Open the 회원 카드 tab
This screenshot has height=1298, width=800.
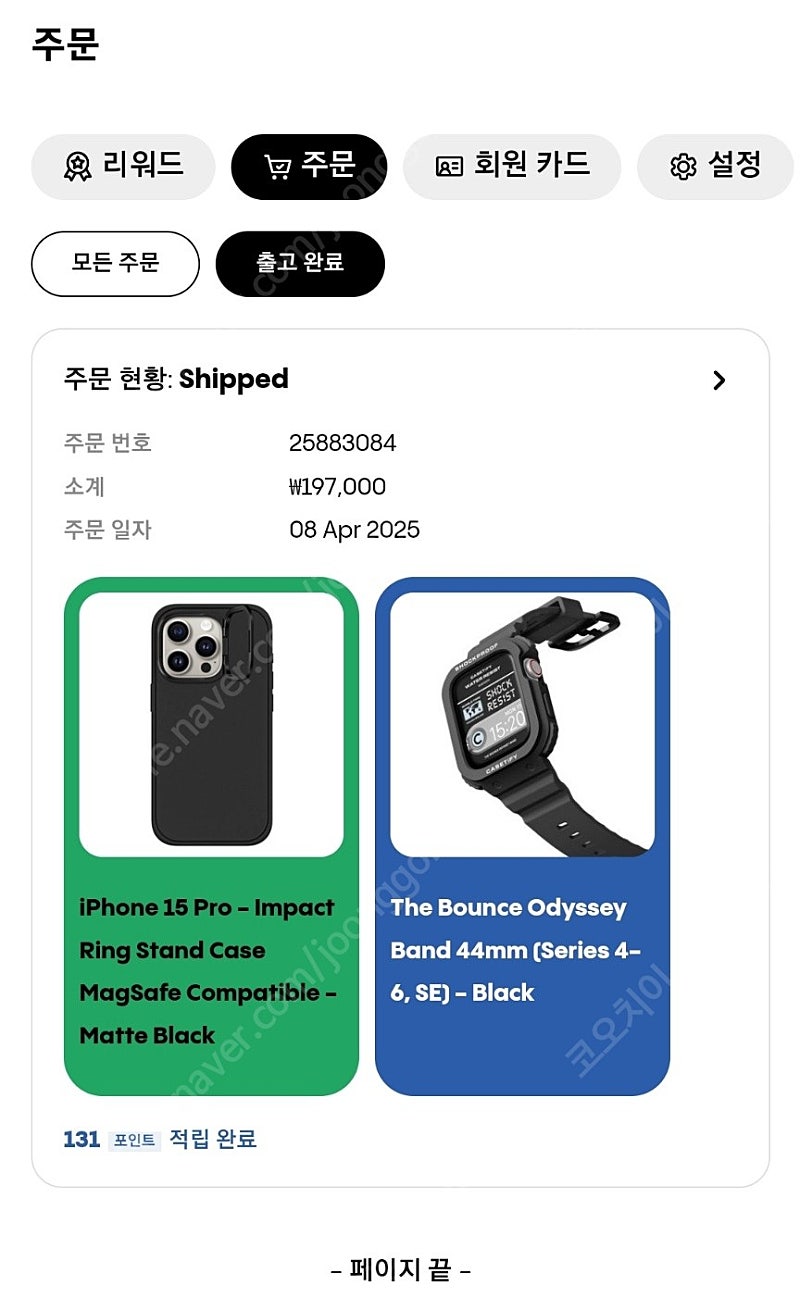512,166
